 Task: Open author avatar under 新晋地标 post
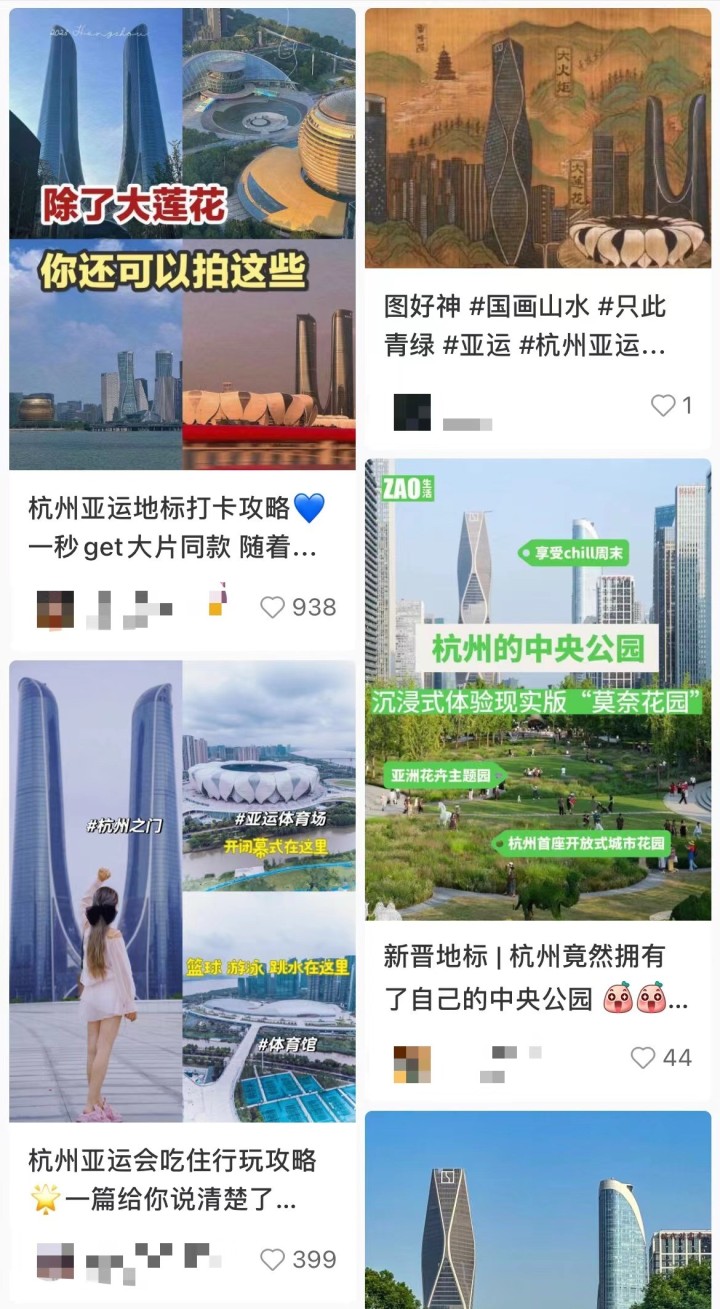(x=412, y=1064)
